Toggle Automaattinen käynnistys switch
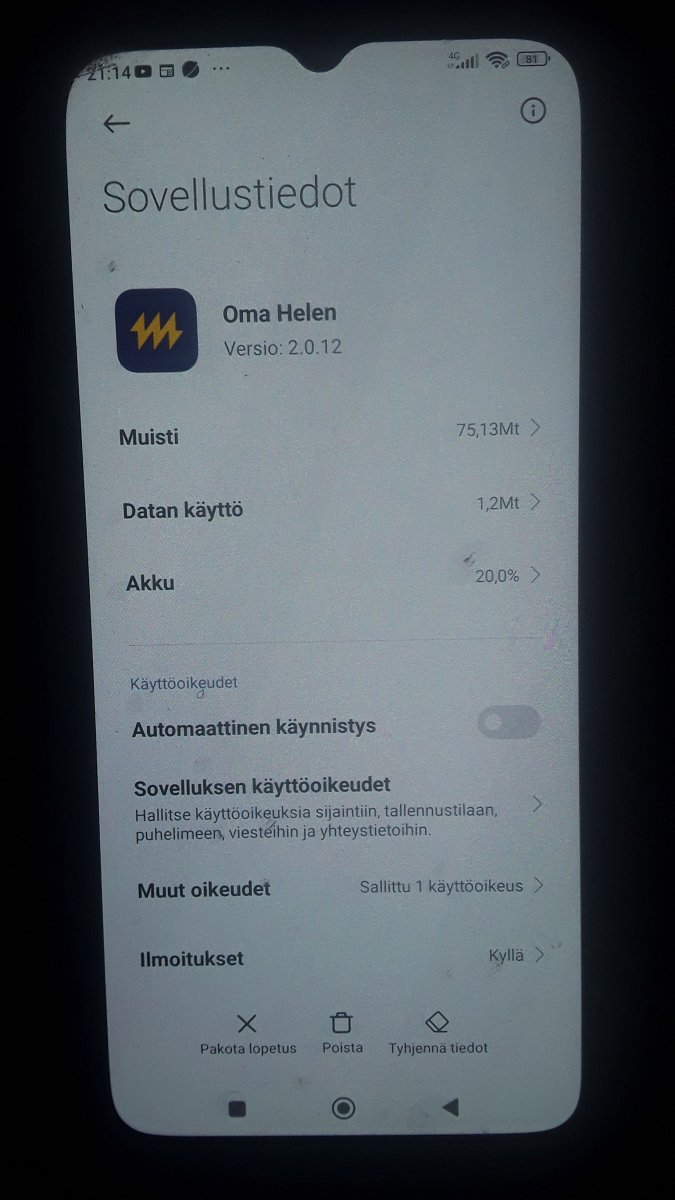675x1200 pixels. pyautogui.click(x=508, y=723)
